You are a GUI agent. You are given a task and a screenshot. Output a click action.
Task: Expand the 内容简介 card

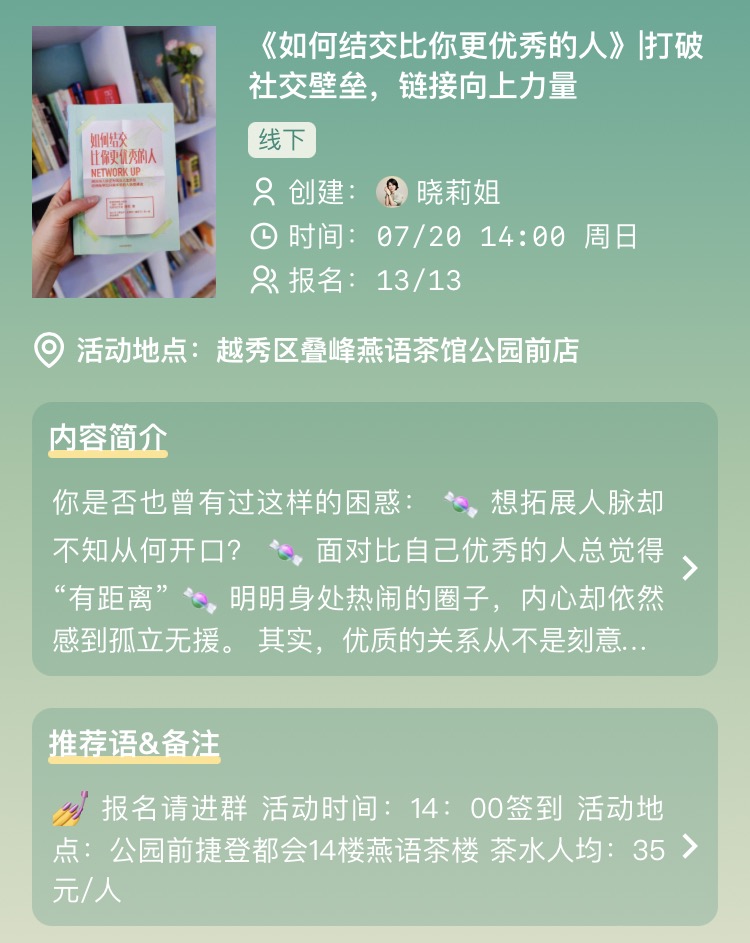[689, 569]
